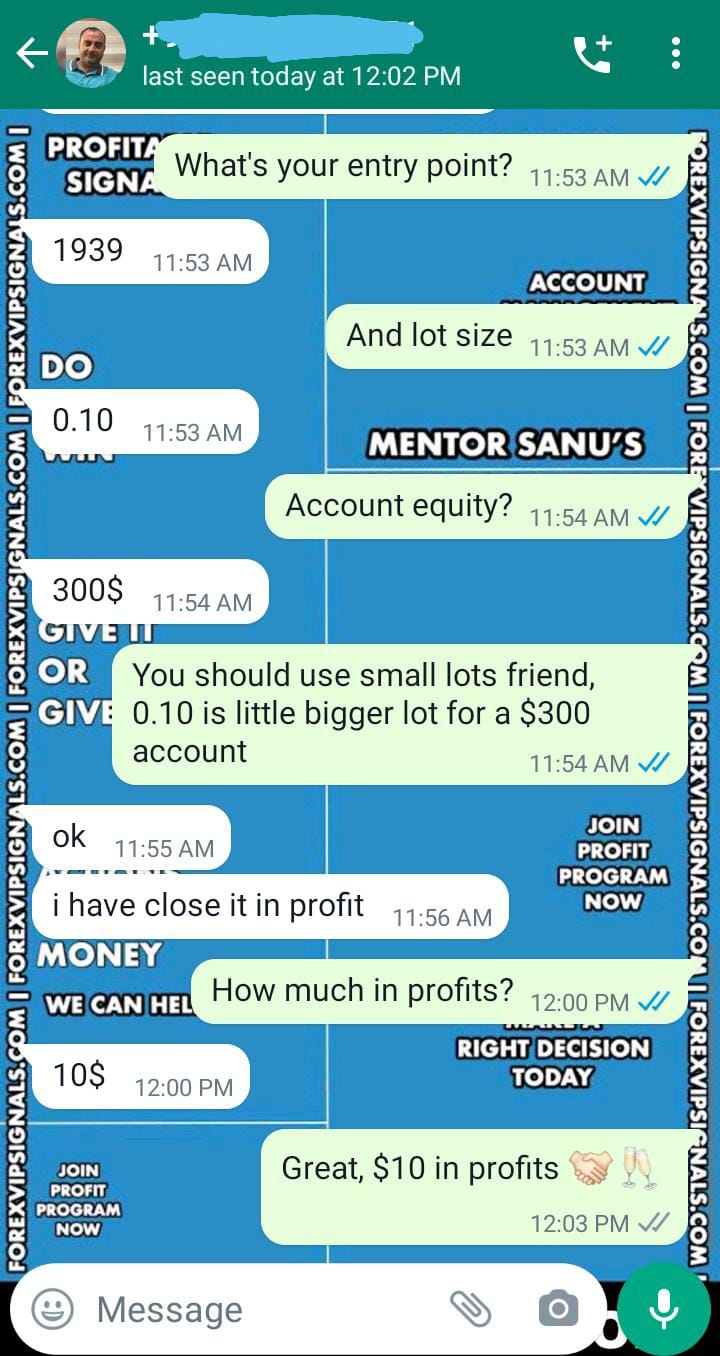Start a voice call with this contact
The image size is (720, 1356).
pos(593,54)
